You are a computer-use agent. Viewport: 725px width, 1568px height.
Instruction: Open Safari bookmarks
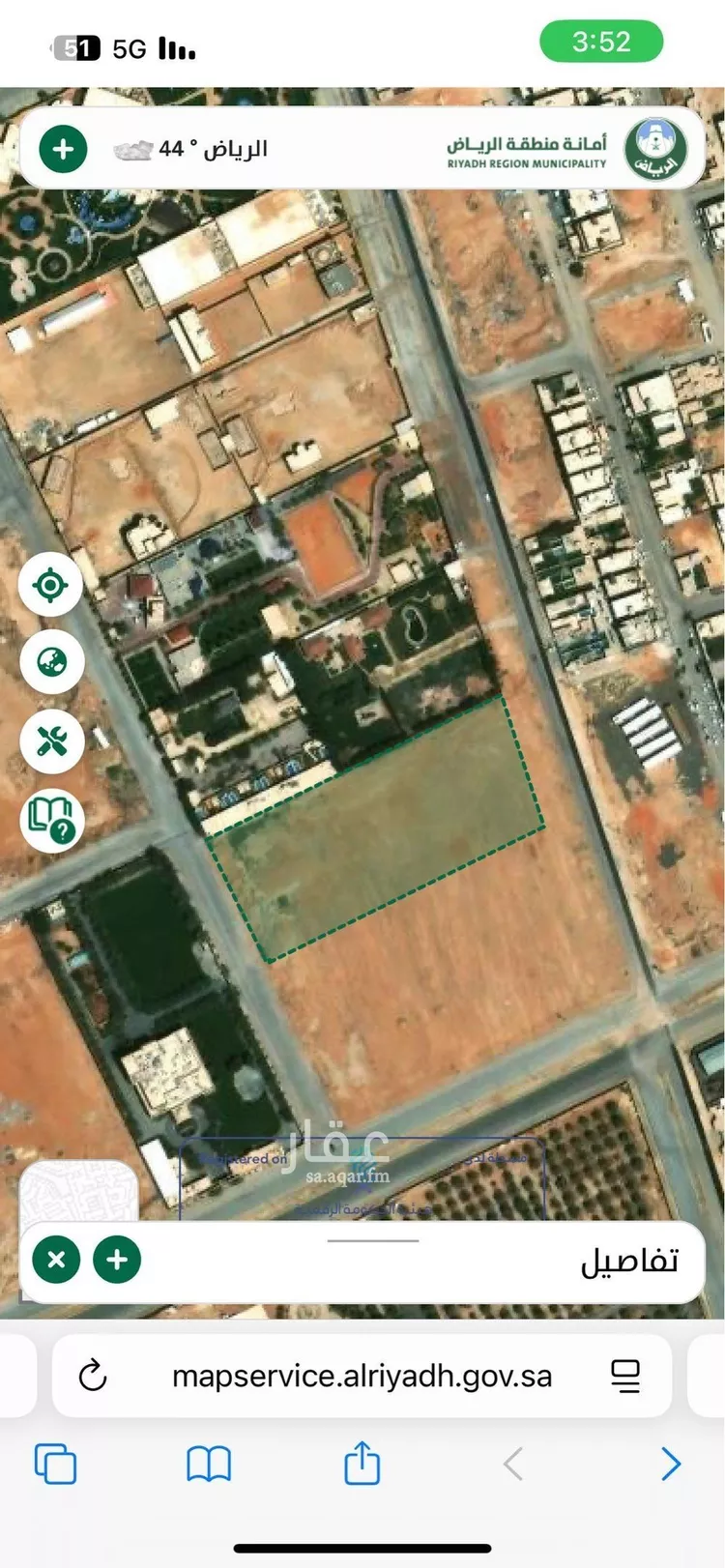209,1464
